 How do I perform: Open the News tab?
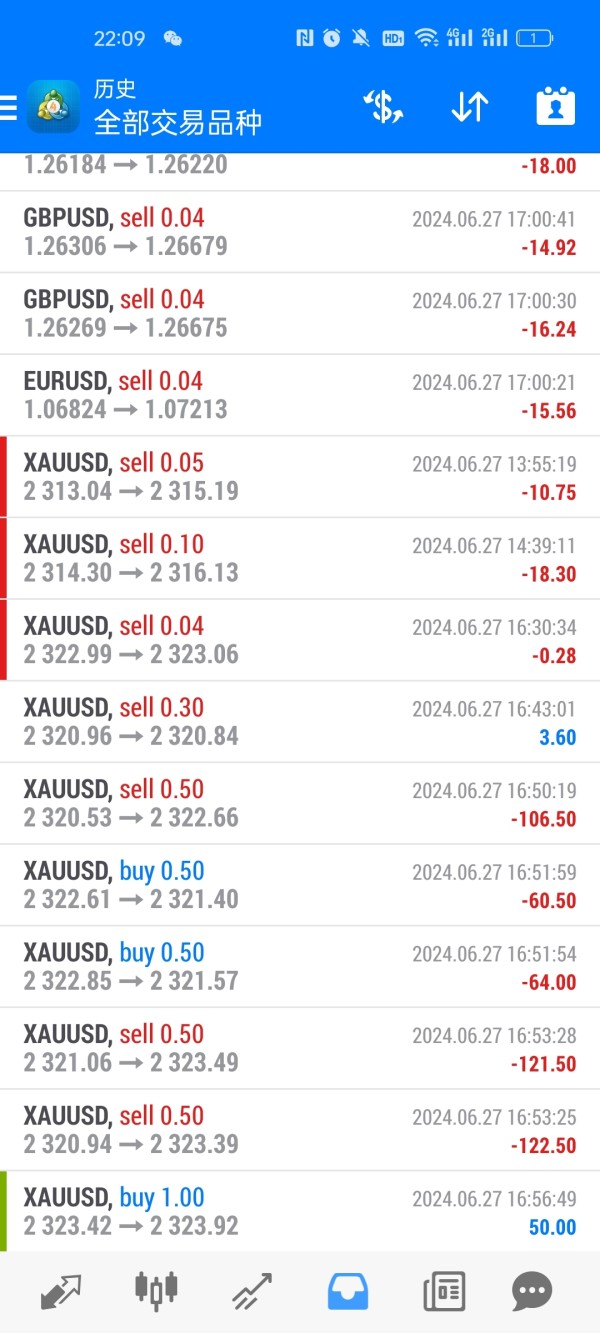443,1292
